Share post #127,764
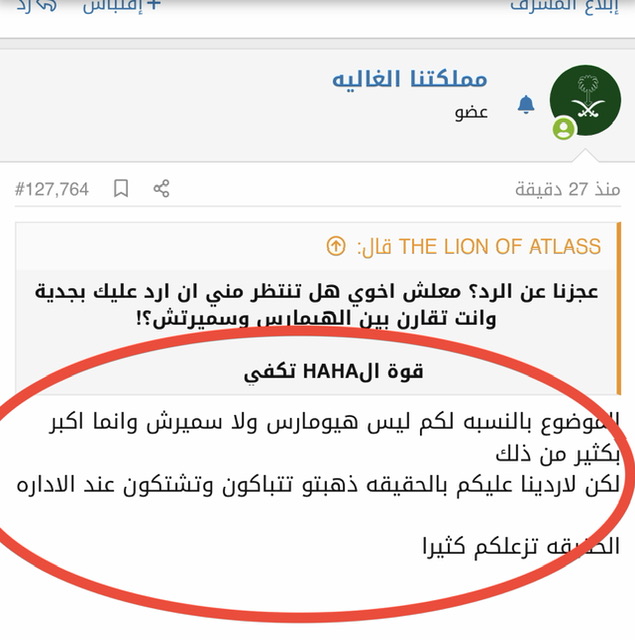 (162, 188)
